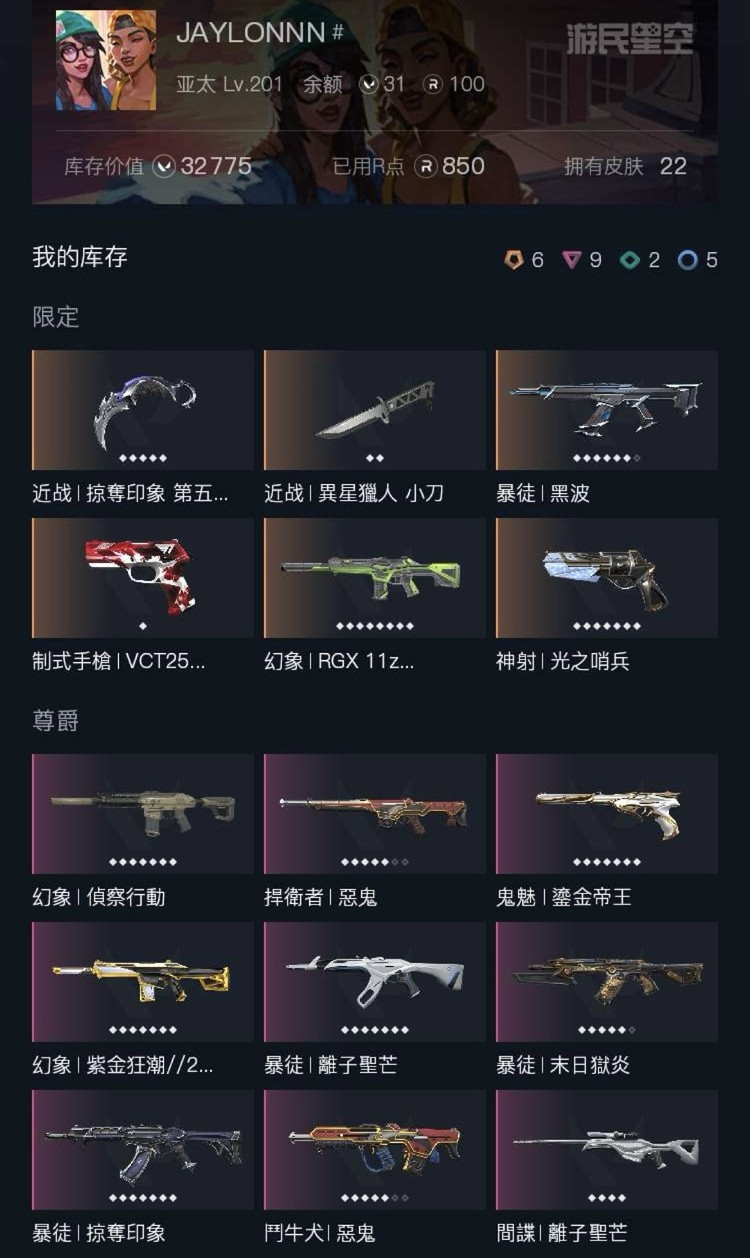Open the 幻象 RGX 11z skin card
The image size is (750, 1258).
[x=375, y=580]
